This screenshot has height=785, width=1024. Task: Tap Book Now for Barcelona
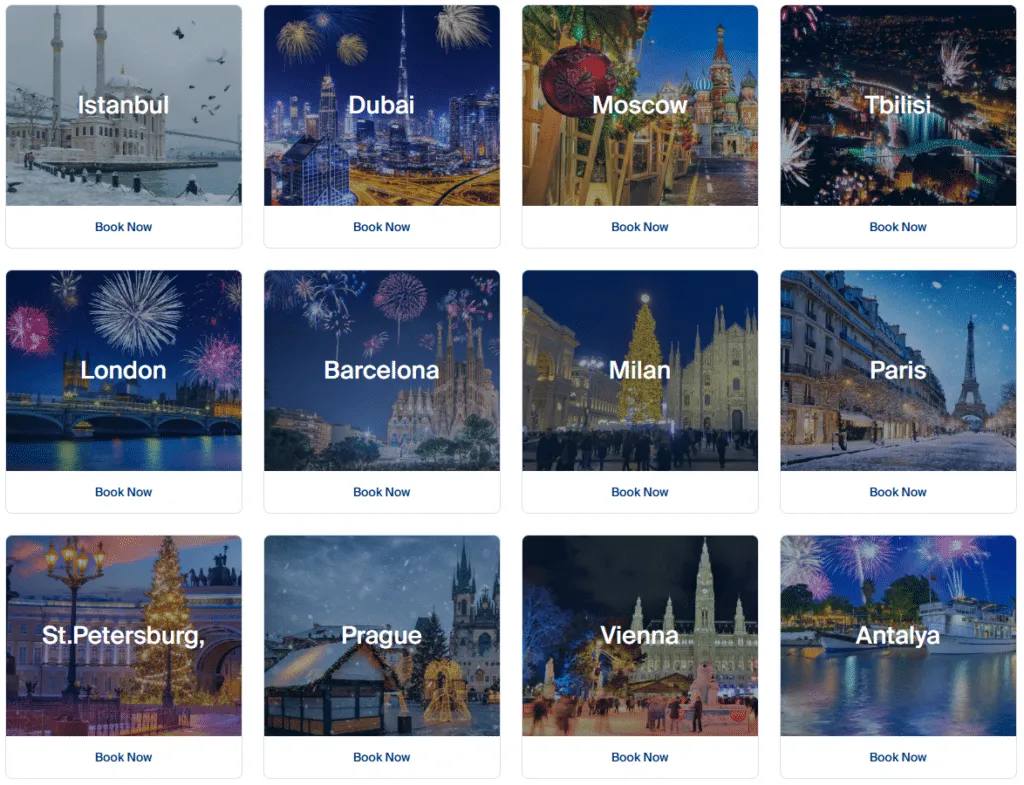click(381, 492)
